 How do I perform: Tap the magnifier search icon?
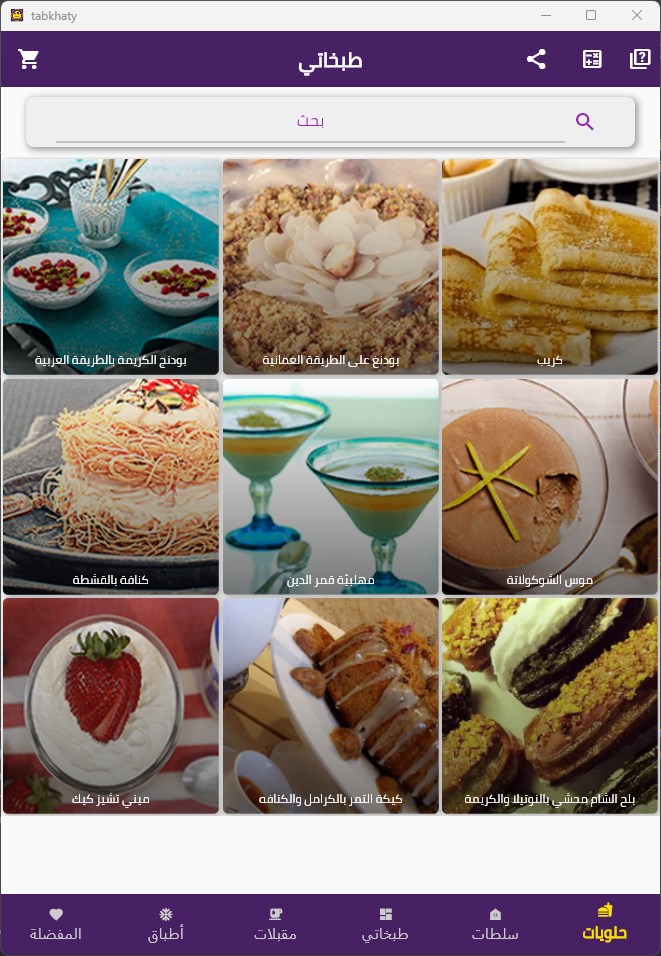click(x=585, y=122)
